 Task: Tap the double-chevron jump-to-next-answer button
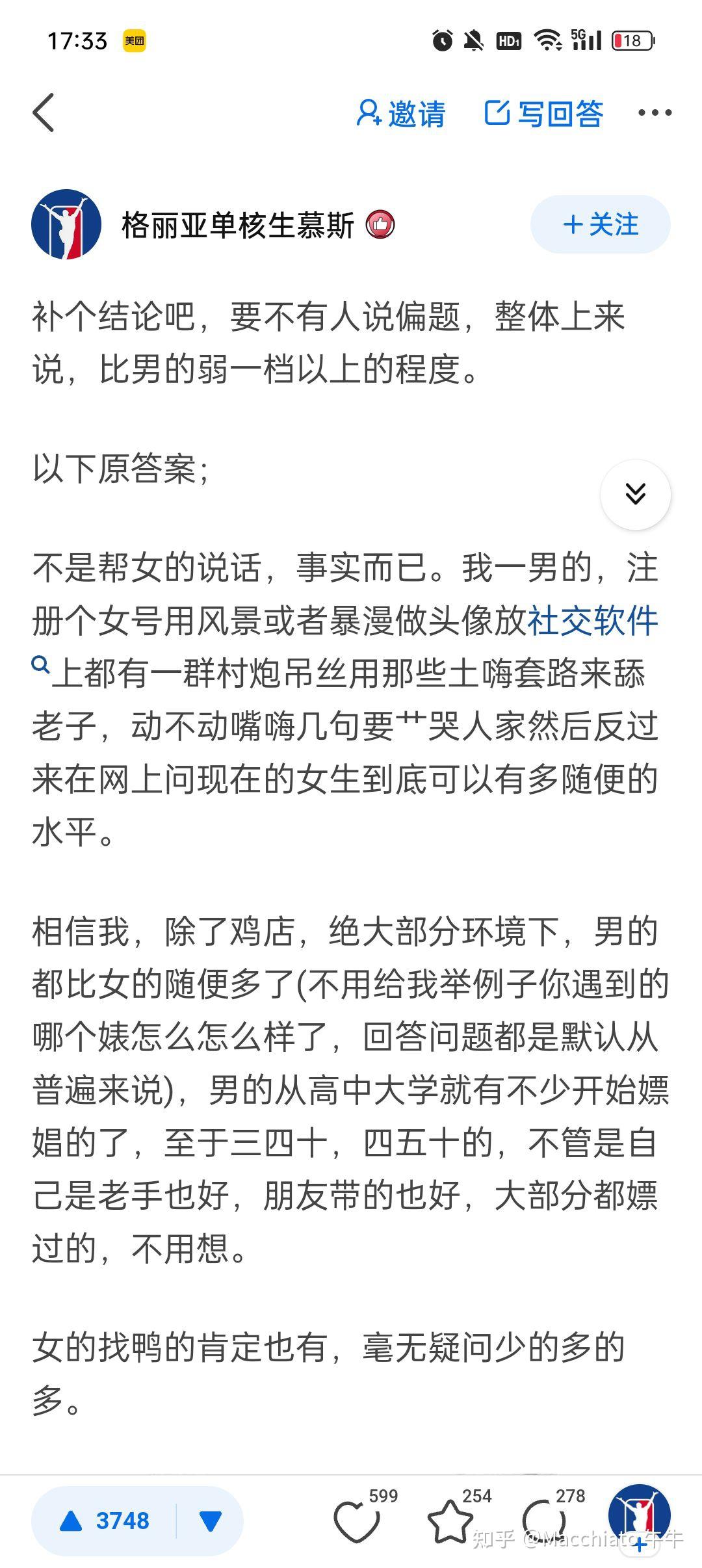click(x=635, y=494)
